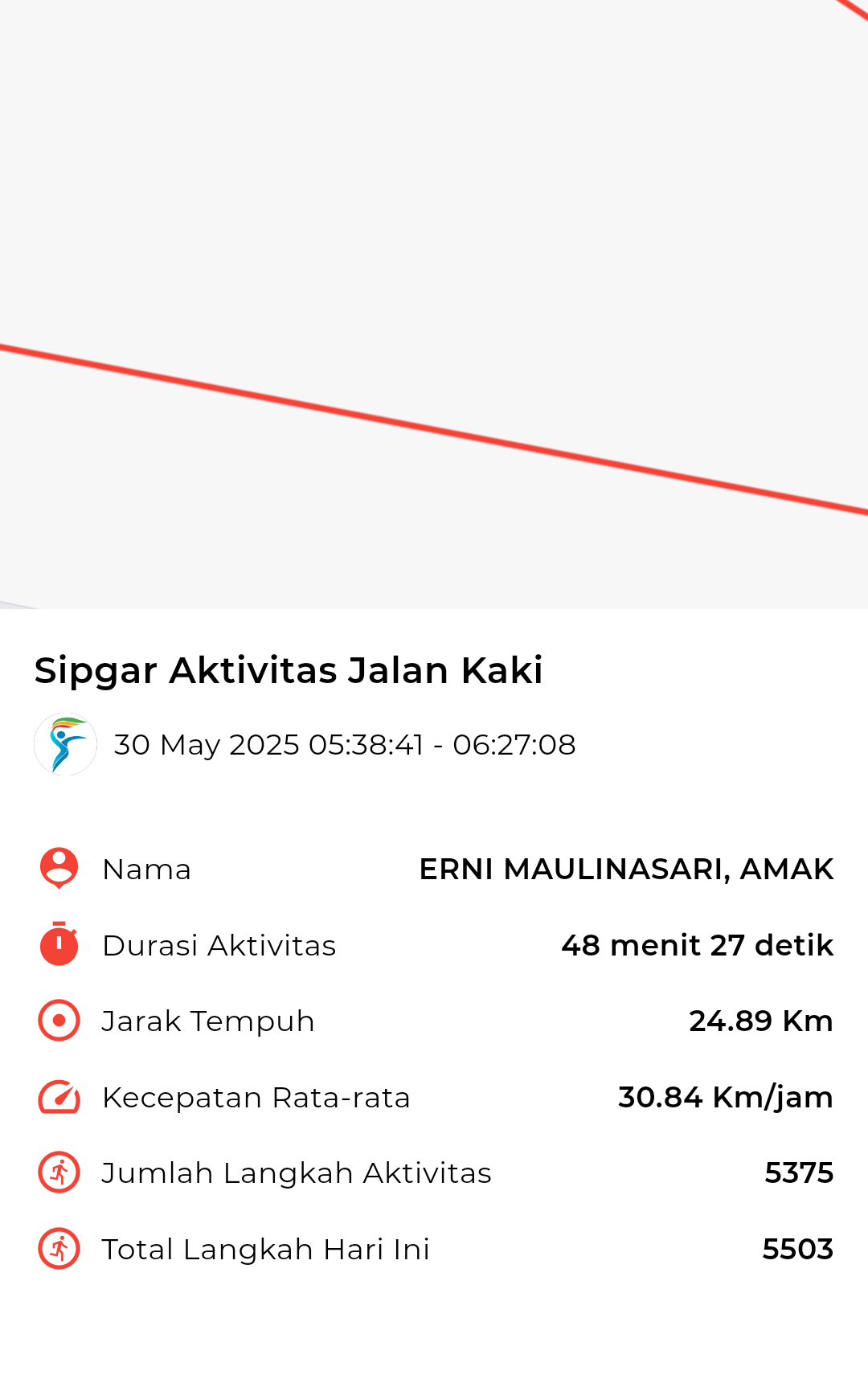Screen dimensions: 868x1375
Task: Tap the target icon next to Jarak Tempuh
Action: click(x=57, y=1021)
